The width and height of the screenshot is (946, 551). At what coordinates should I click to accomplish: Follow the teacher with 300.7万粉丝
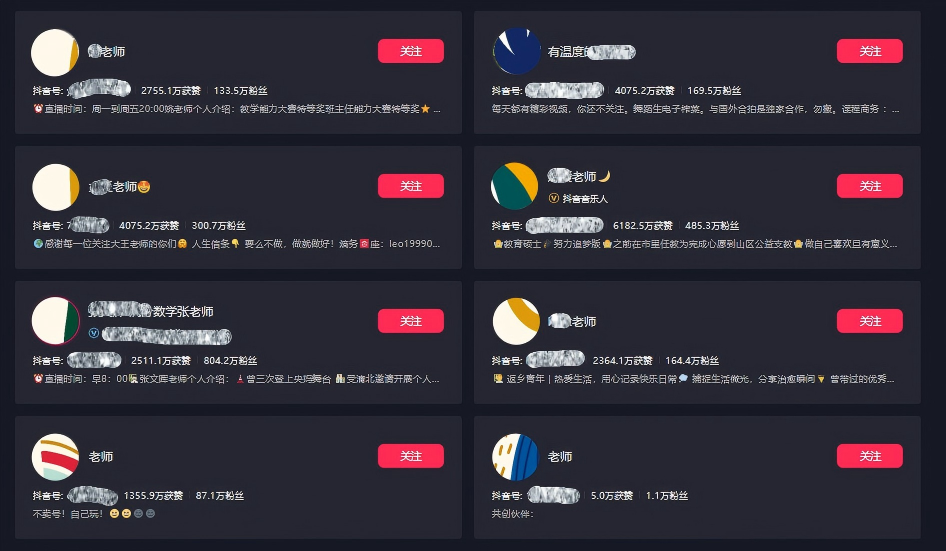pyautogui.click(x=410, y=186)
